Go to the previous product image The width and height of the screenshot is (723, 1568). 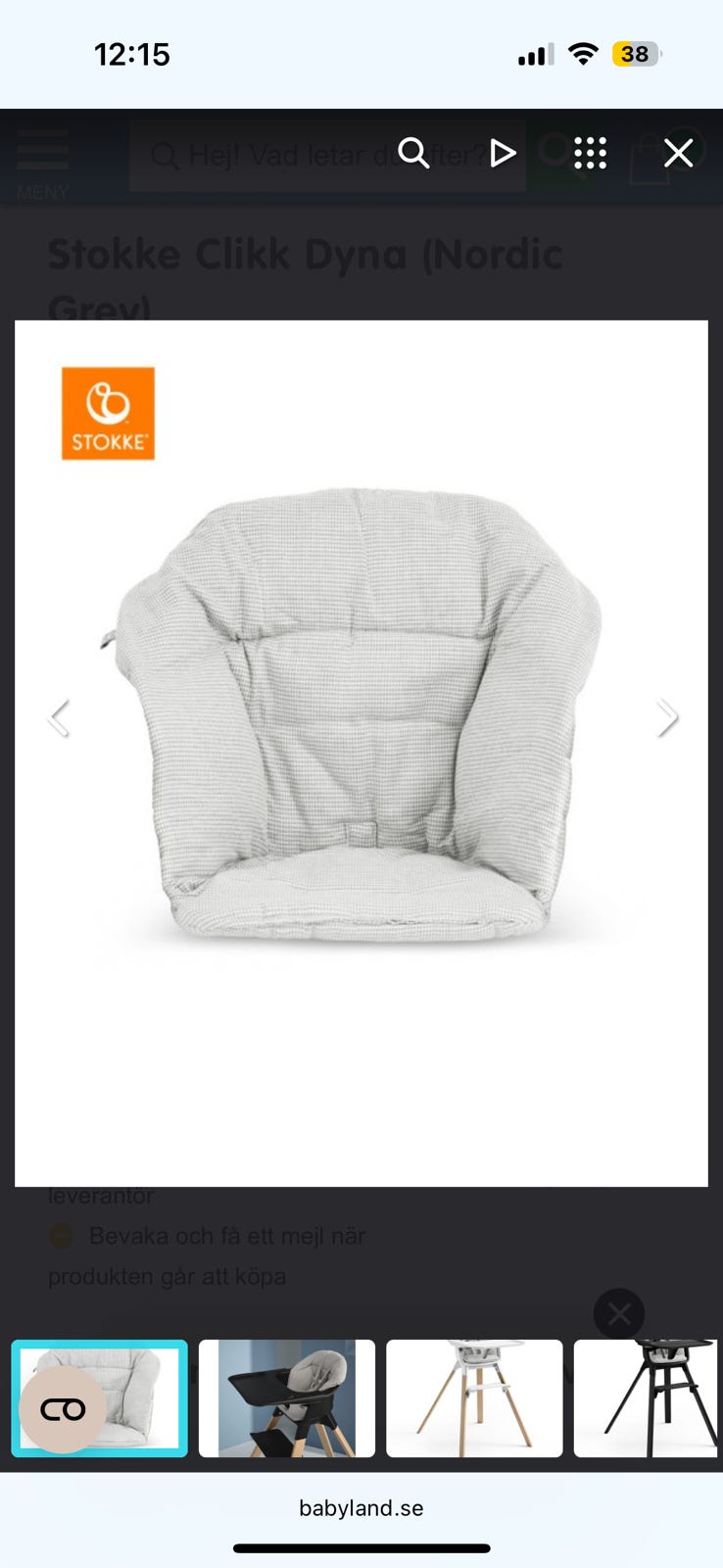[59, 717]
